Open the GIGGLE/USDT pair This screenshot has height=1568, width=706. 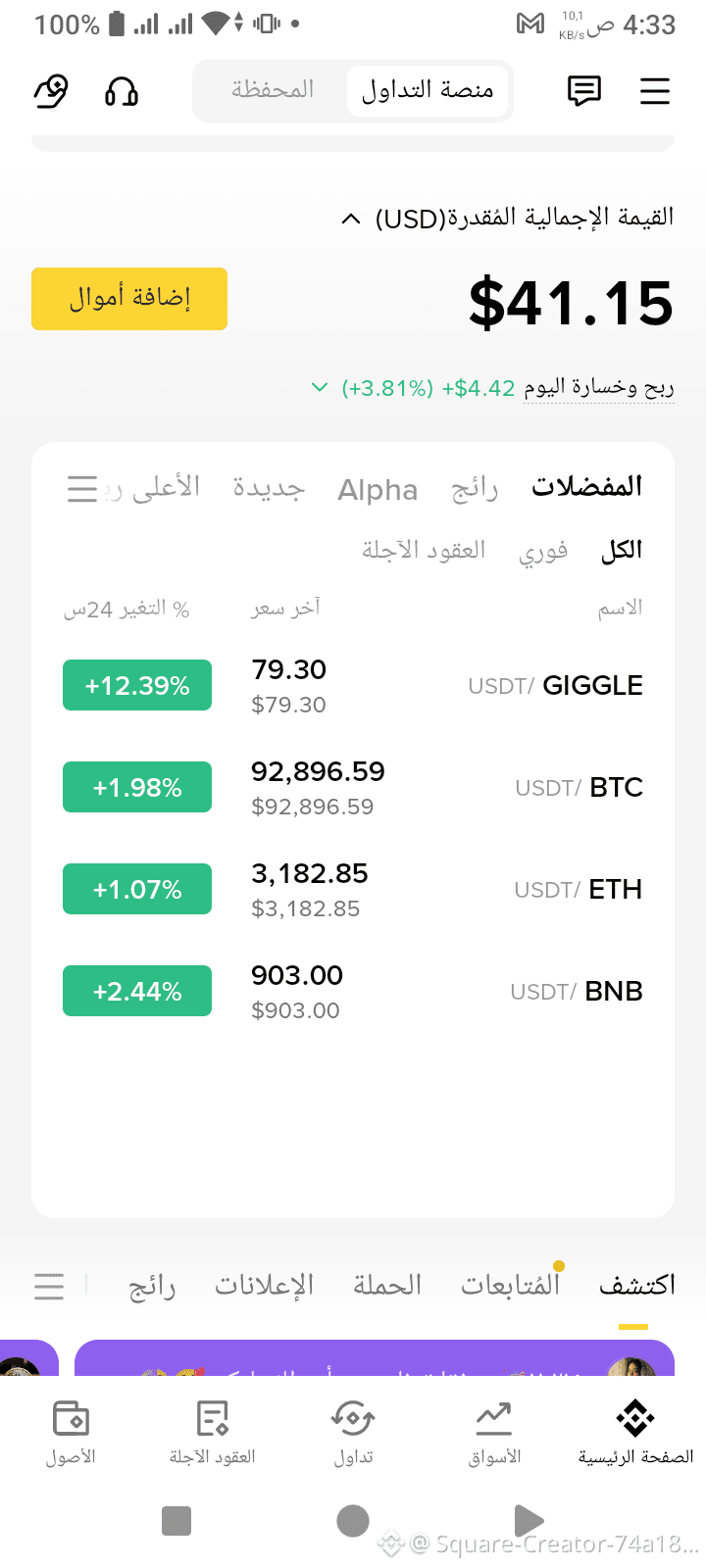click(x=353, y=686)
